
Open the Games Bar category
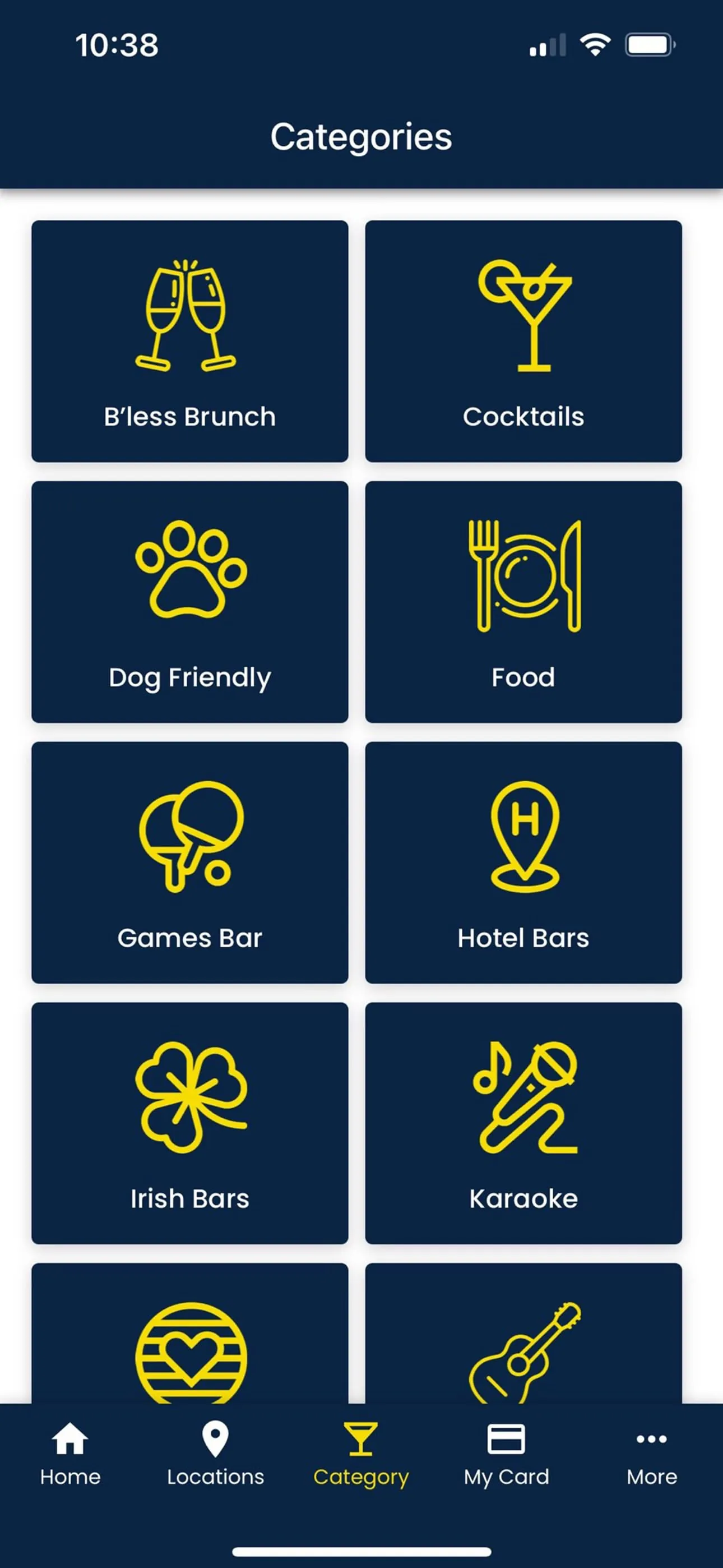[189, 862]
